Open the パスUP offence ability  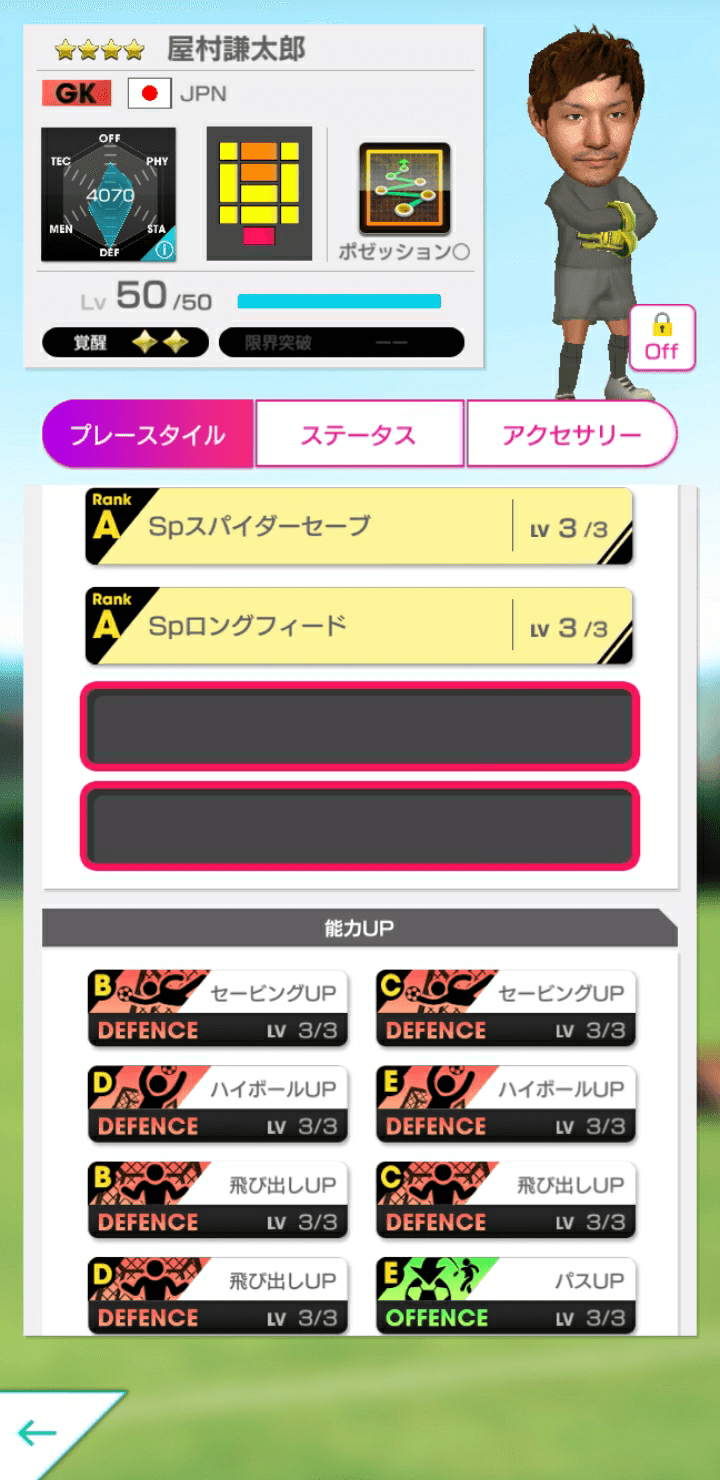point(506,1296)
